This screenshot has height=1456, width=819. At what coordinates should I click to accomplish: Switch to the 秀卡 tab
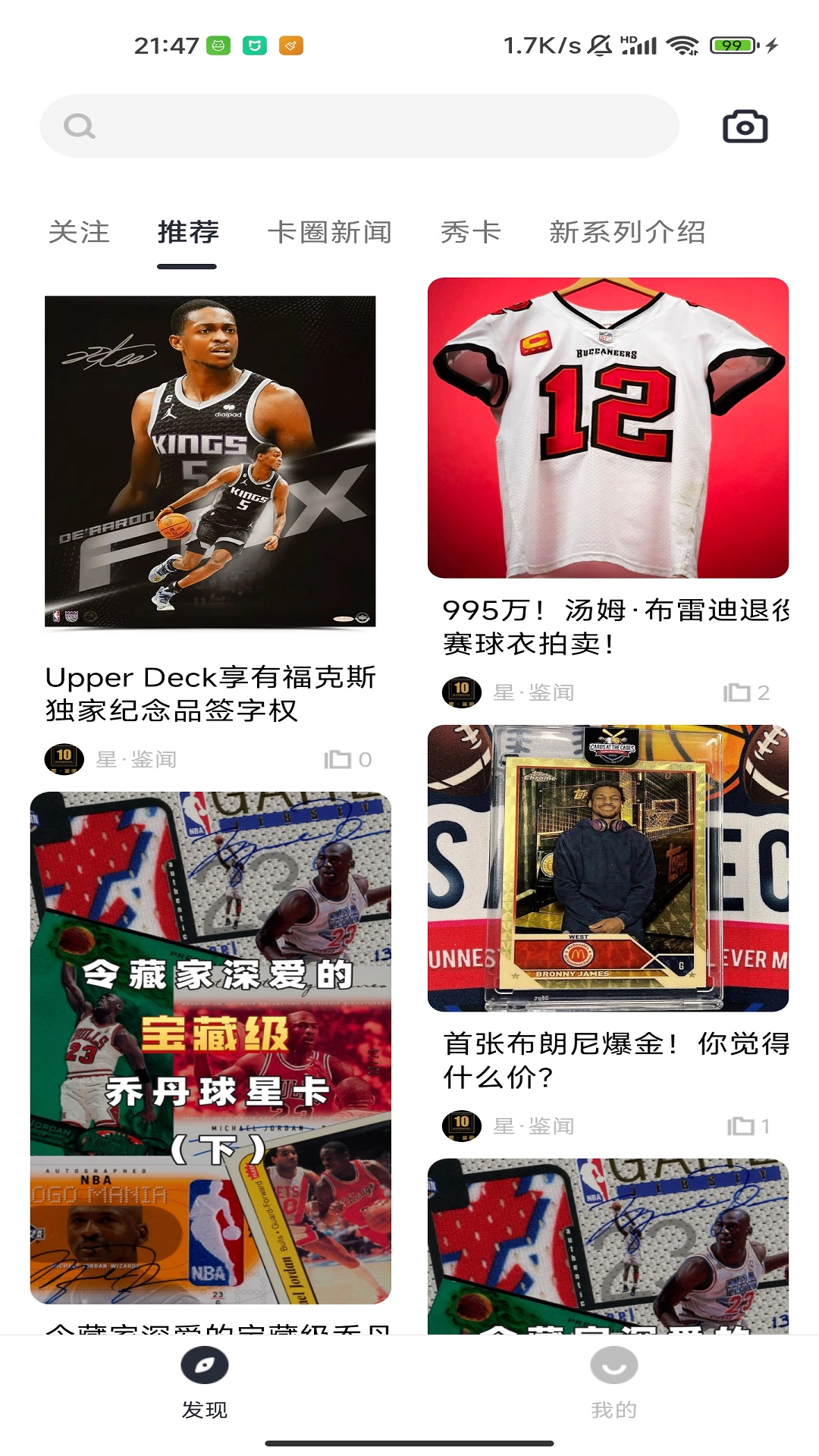pyautogui.click(x=470, y=232)
